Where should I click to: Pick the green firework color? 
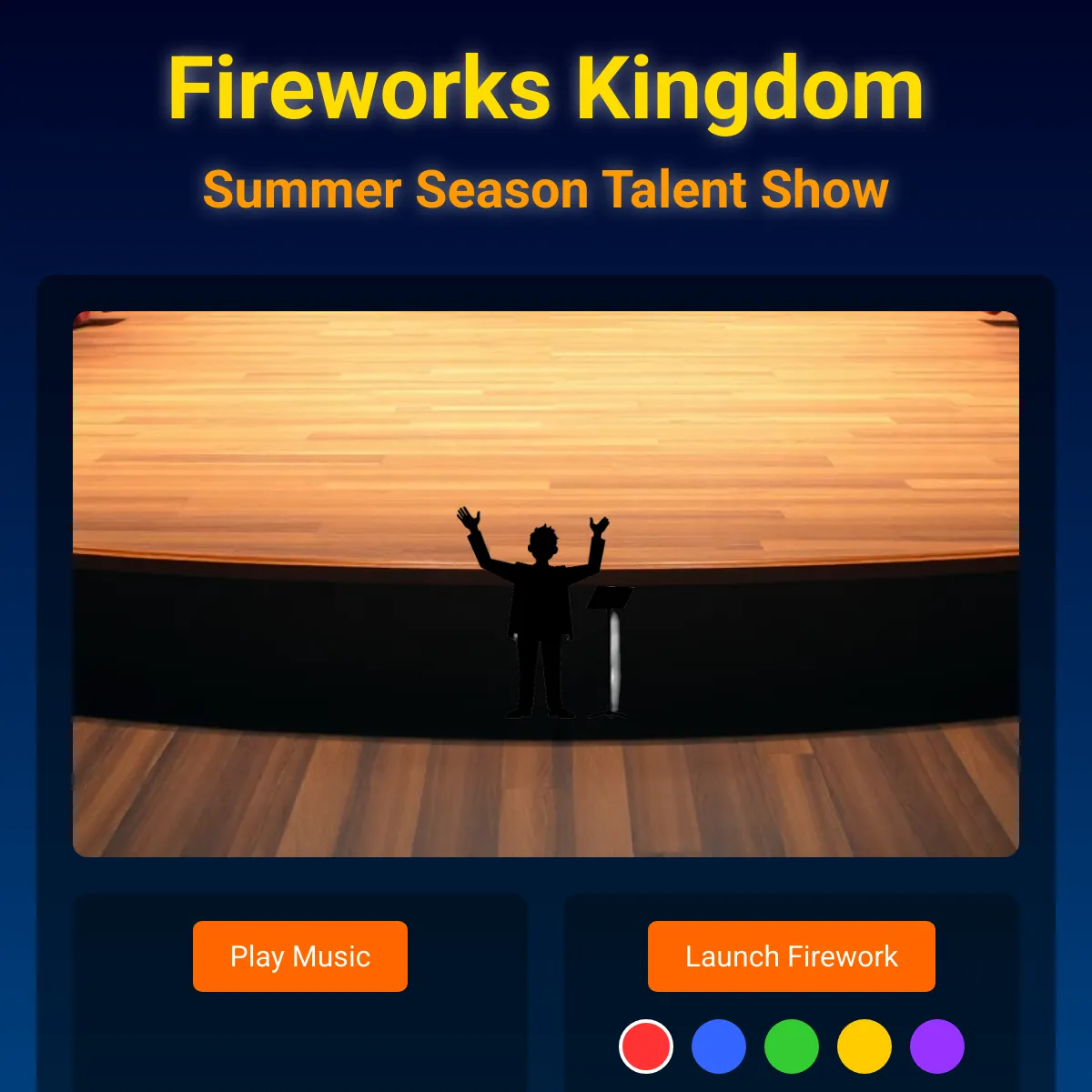tap(792, 1046)
